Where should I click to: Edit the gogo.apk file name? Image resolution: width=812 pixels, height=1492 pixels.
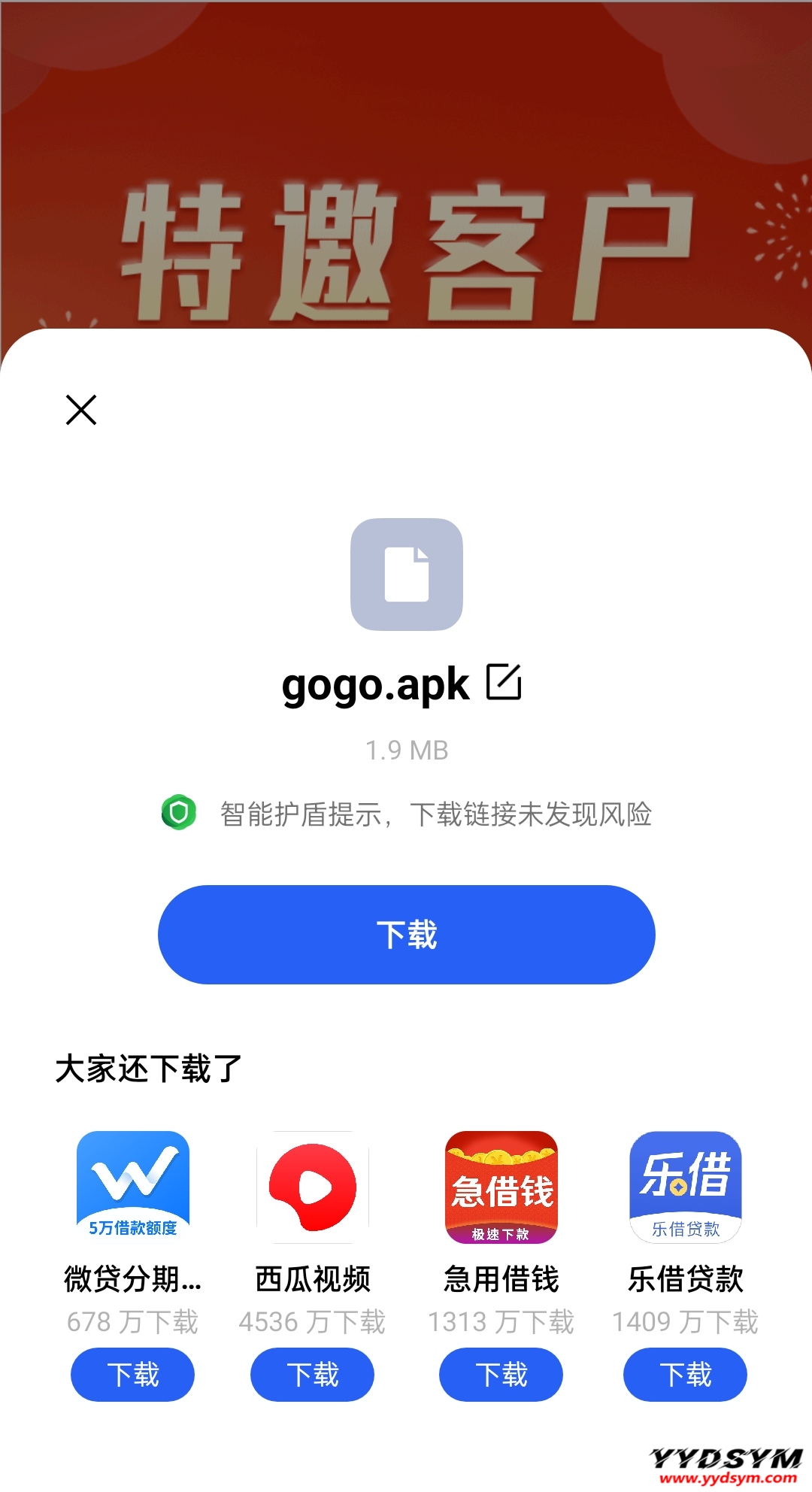coord(504,682)
